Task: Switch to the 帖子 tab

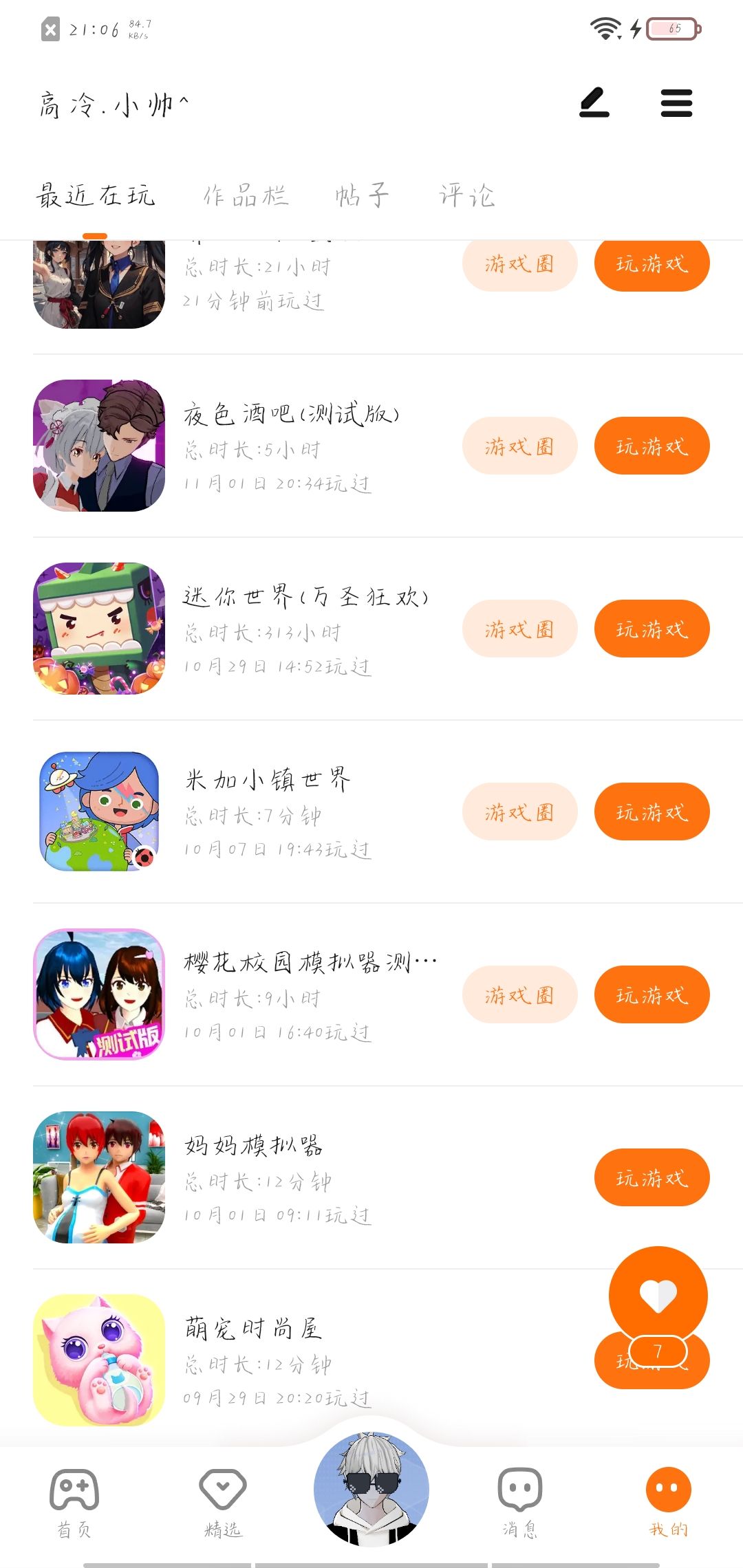Action: point(362,196)
